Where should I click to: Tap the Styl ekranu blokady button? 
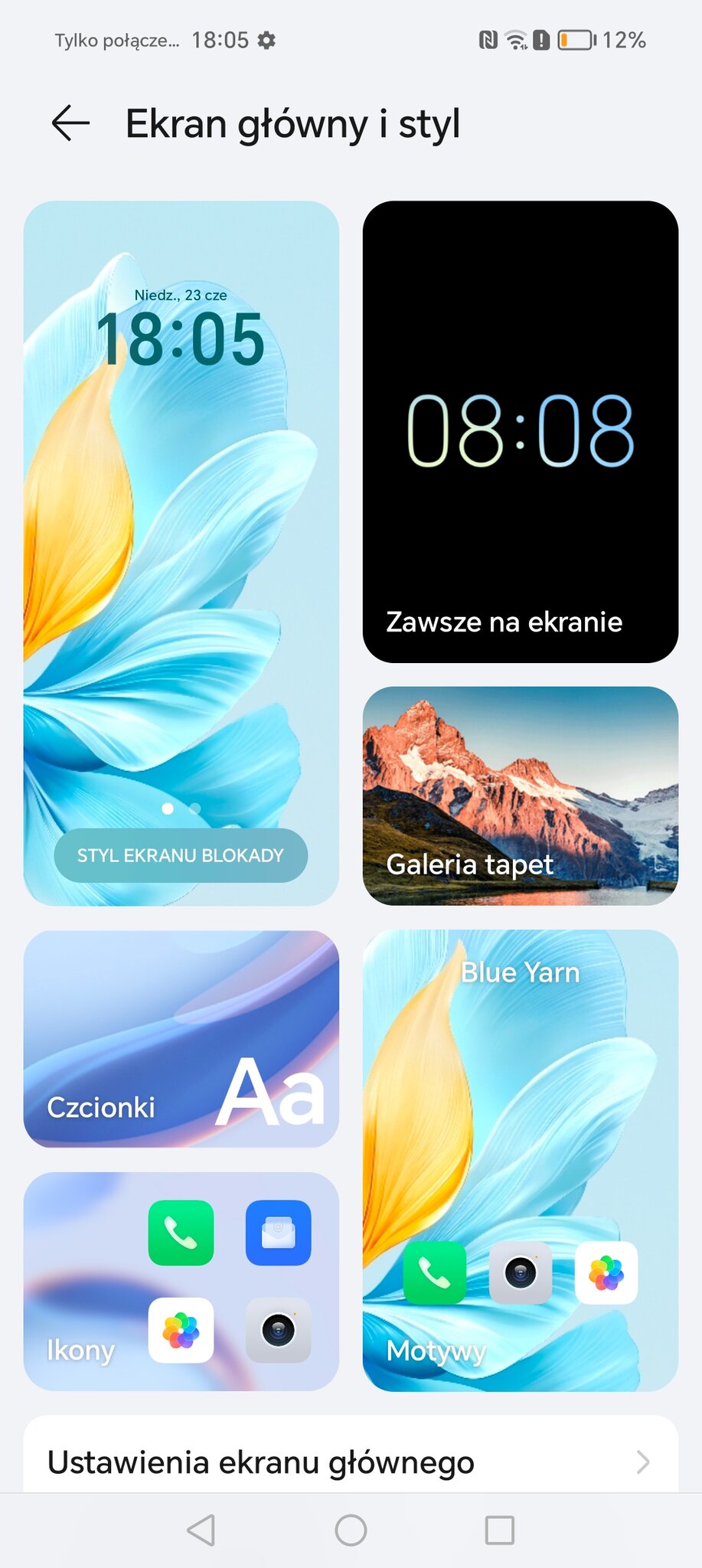click(x=181, y=855)
